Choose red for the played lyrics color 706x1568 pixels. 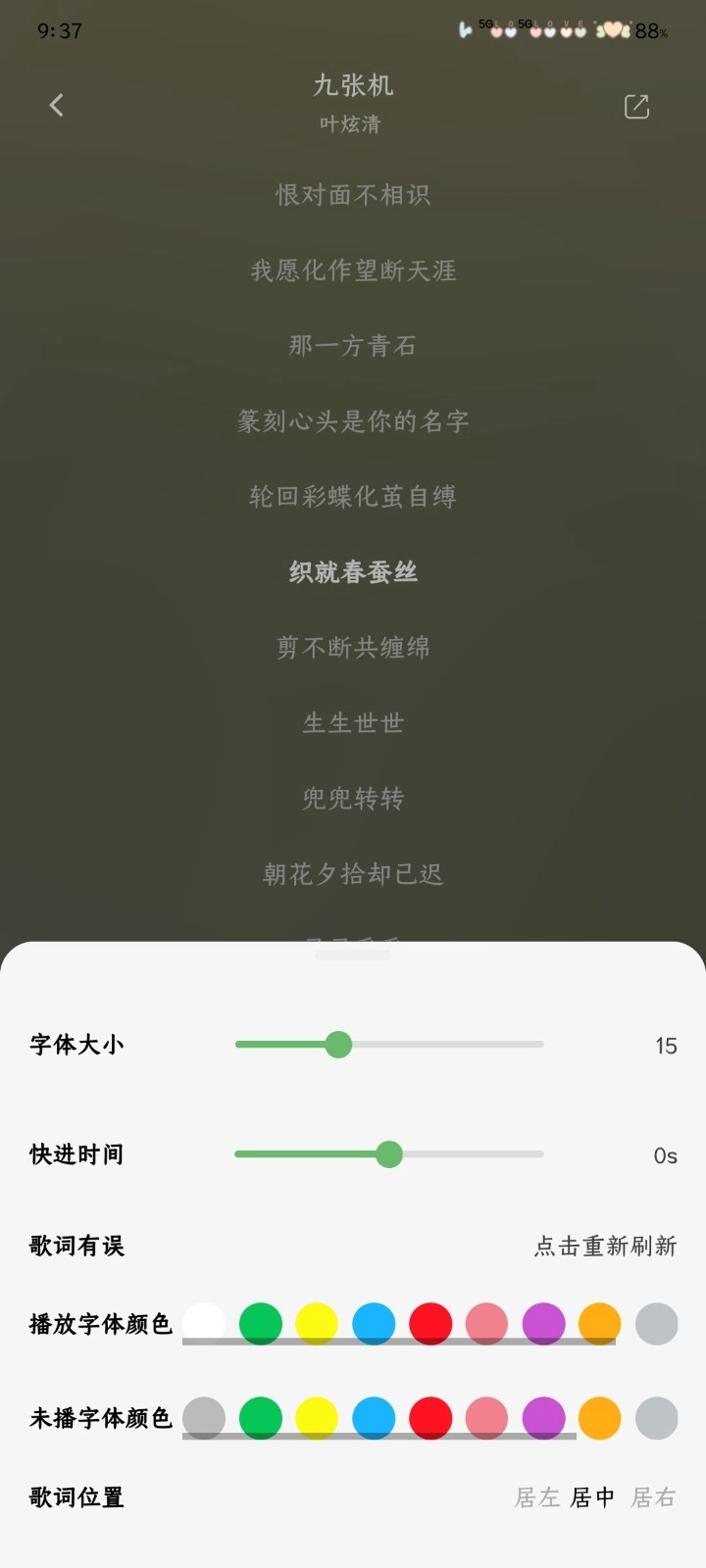tap(429, 1323)
